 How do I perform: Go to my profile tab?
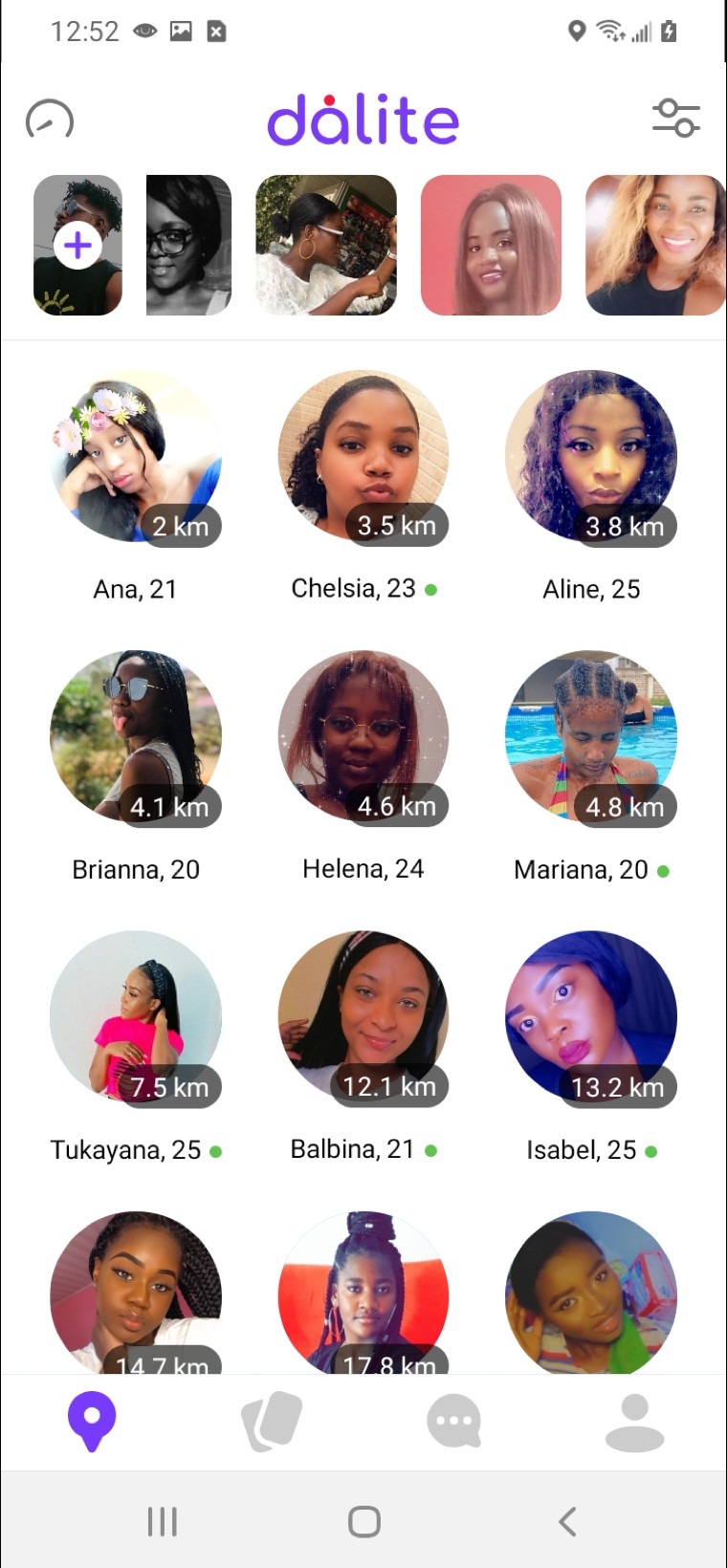tap(634, 1422)
